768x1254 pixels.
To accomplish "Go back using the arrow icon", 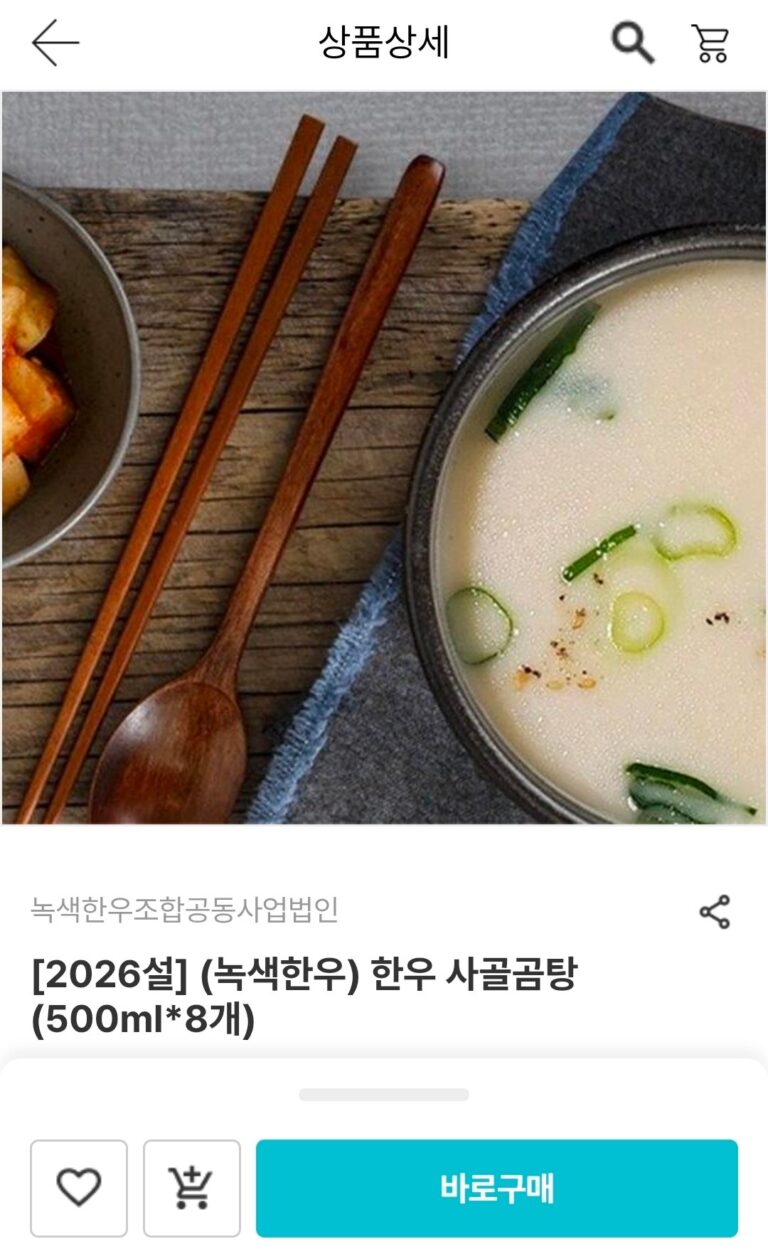I will coord(55,44).
